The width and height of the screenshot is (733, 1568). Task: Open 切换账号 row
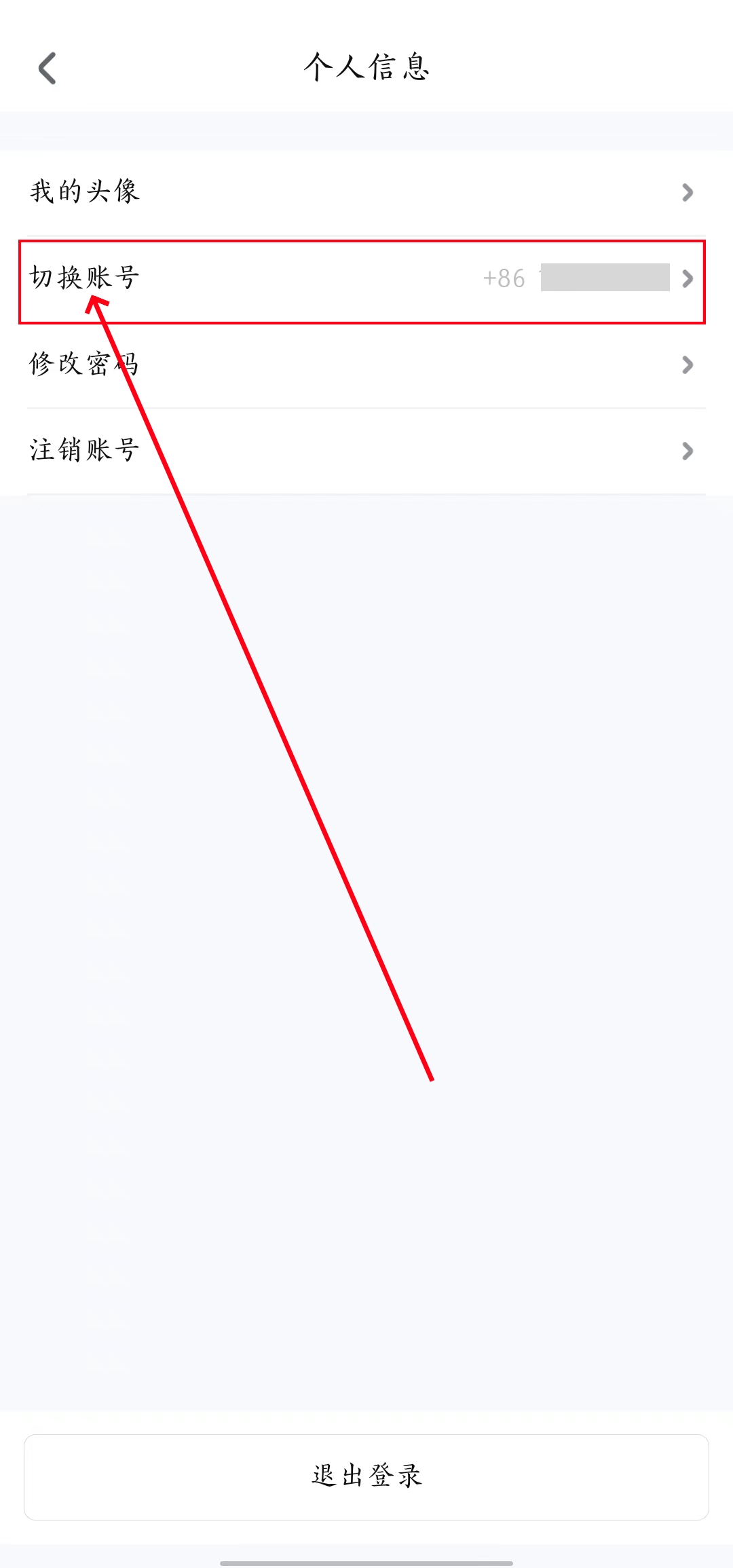[366, 279]
